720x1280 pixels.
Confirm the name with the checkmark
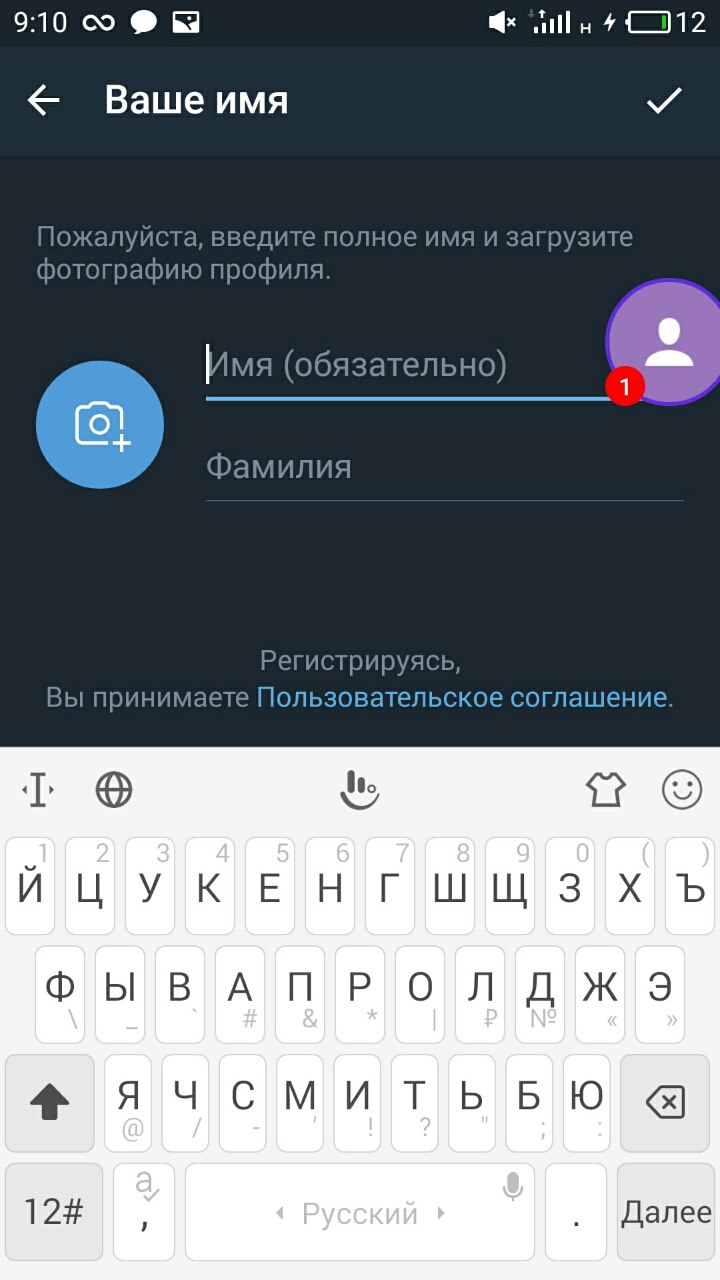coord(664,100)
